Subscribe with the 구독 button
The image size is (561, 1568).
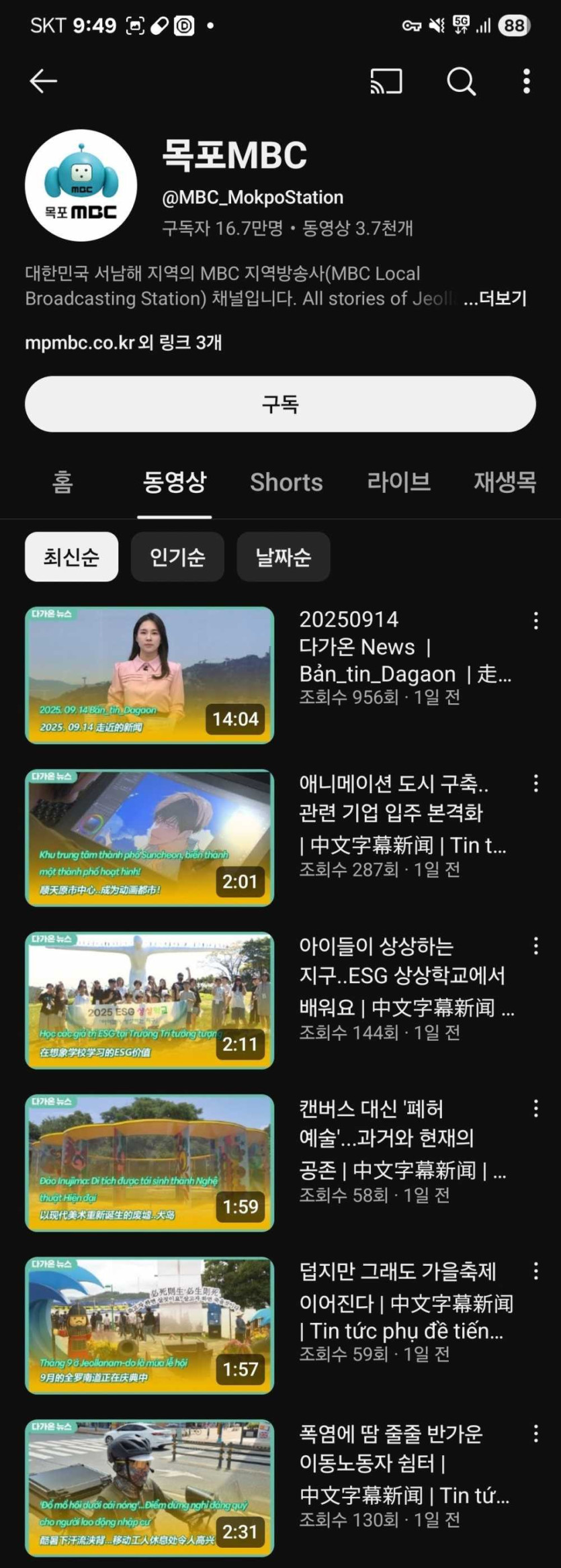click(280, 404)
